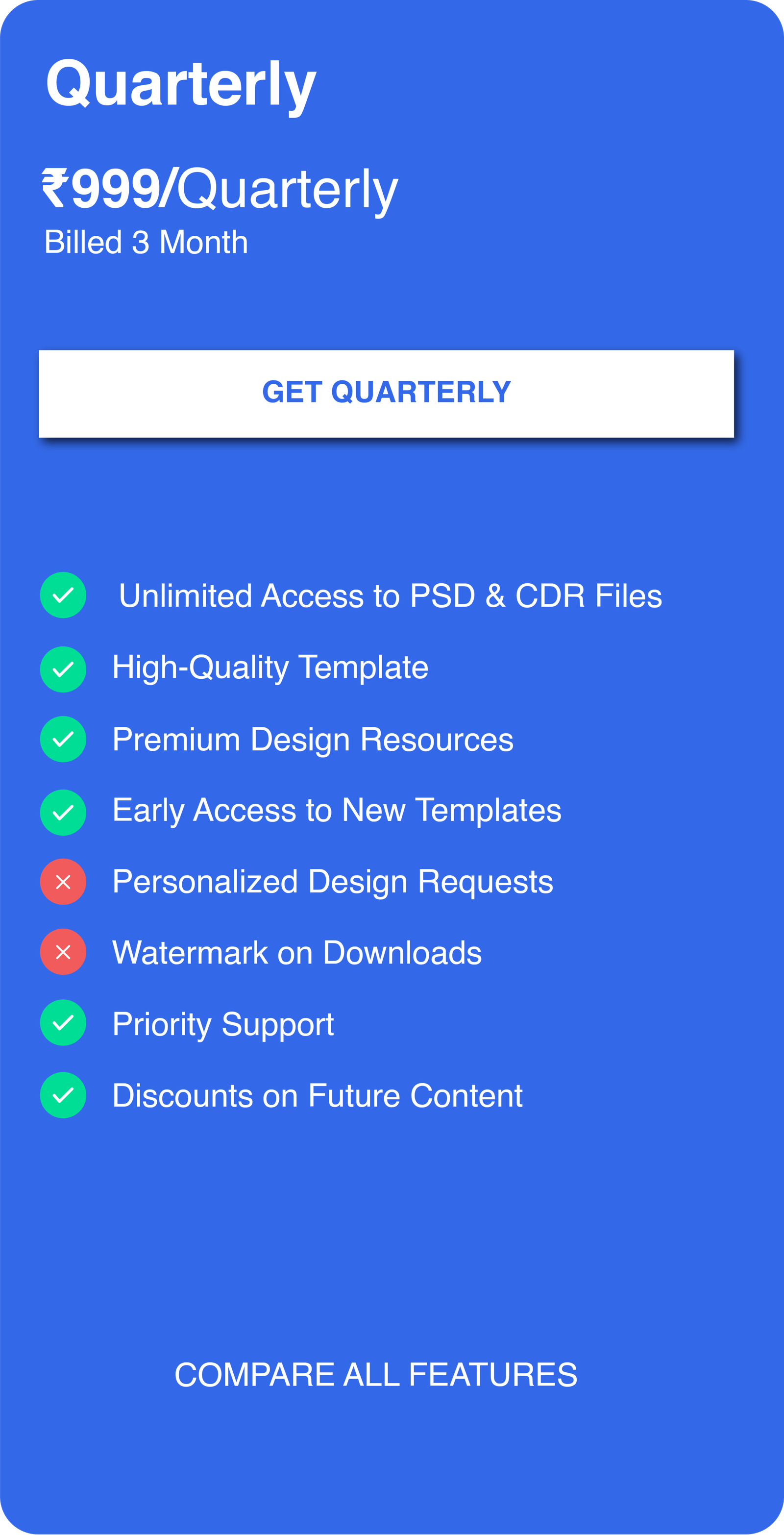The width and height of the screenshot is (784, 1535).
Task: Open Compare All Features
Action: [375, 1375]
